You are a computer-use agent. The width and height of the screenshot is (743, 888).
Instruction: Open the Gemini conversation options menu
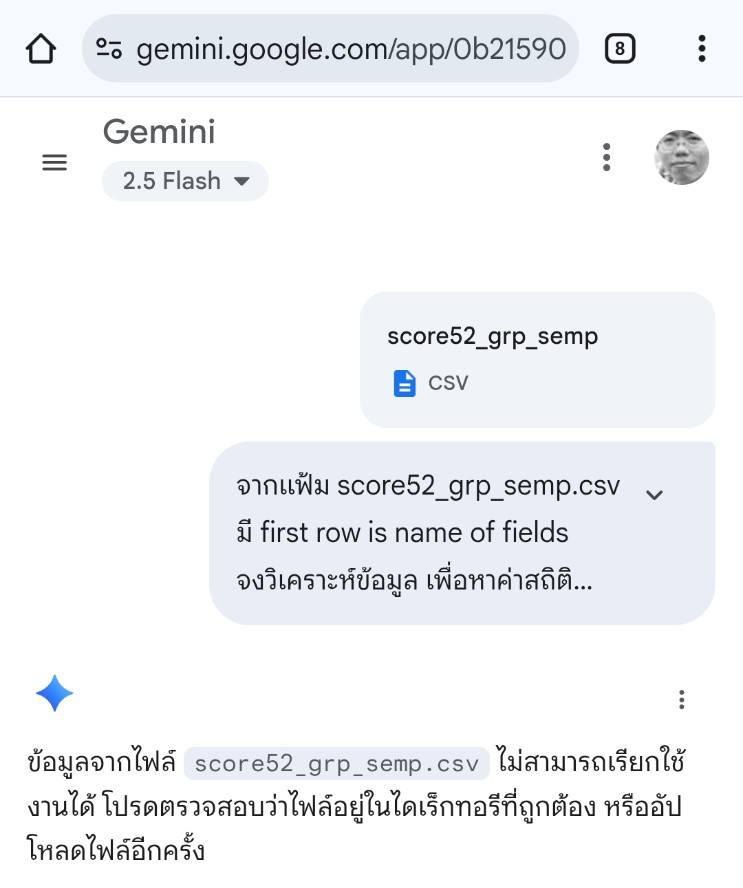pyautogui.click(x=606, y=157)
